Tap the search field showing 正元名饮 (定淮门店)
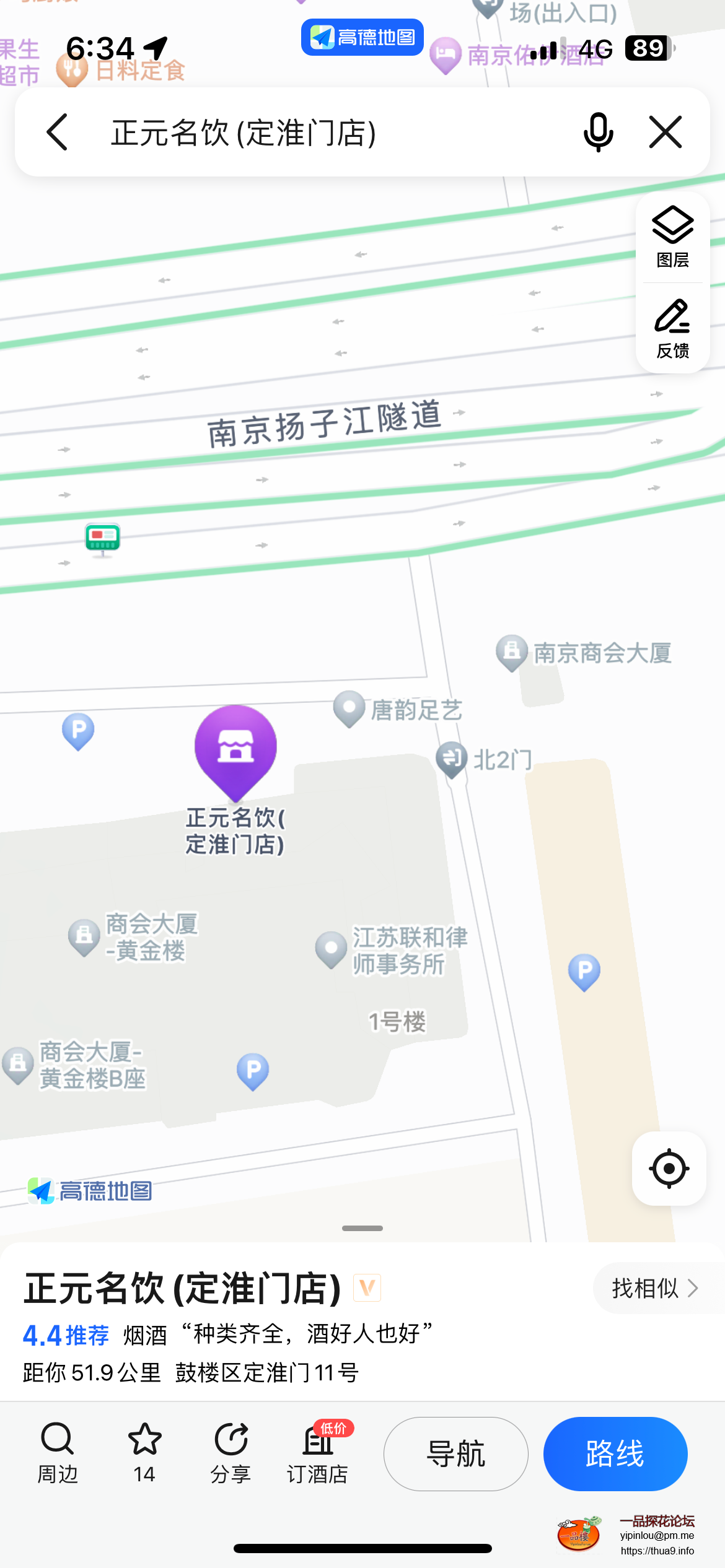The width and height of the screenshot is (725, 1568). pos(310,133)
